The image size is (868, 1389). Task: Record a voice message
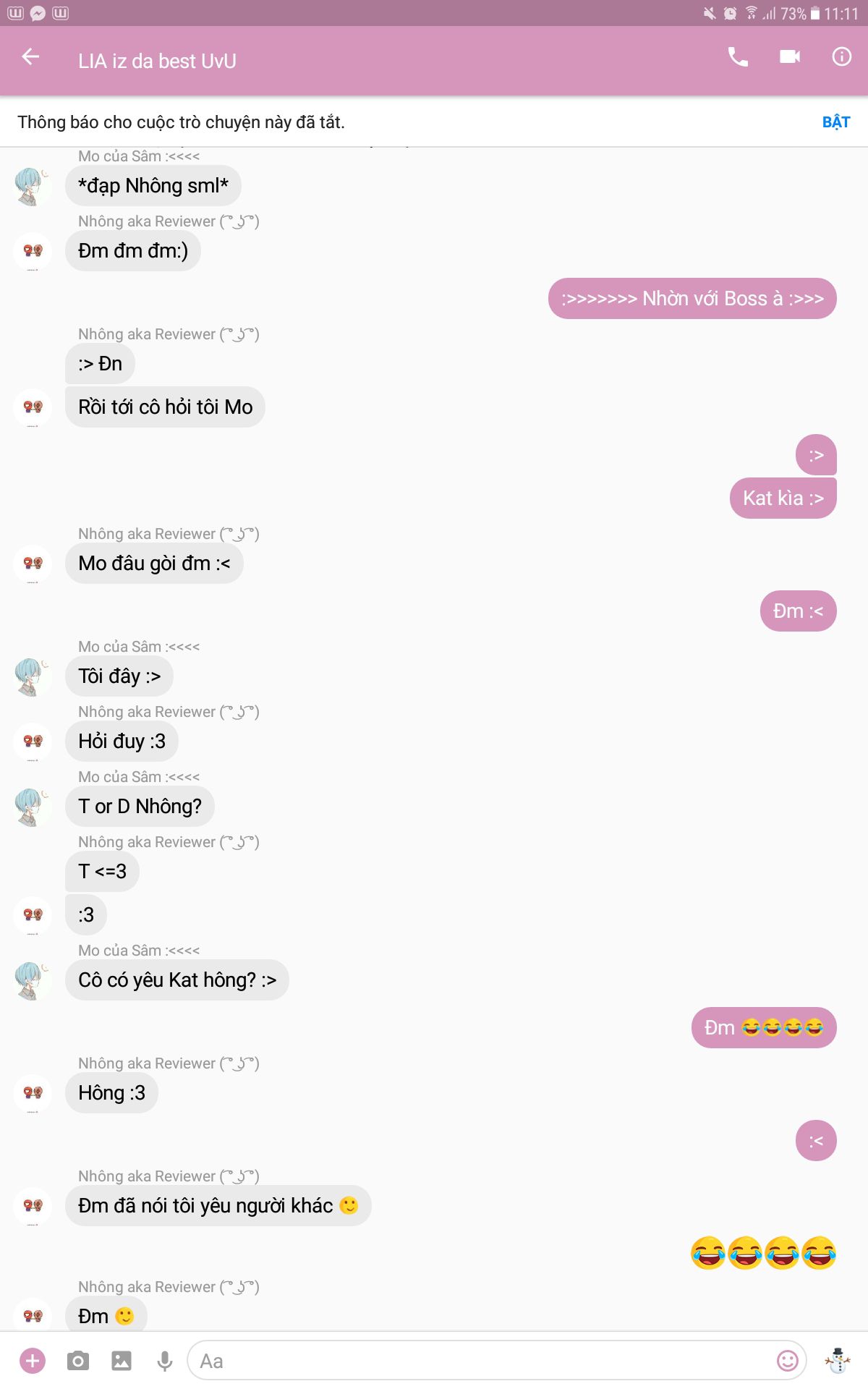[165, 1361]
